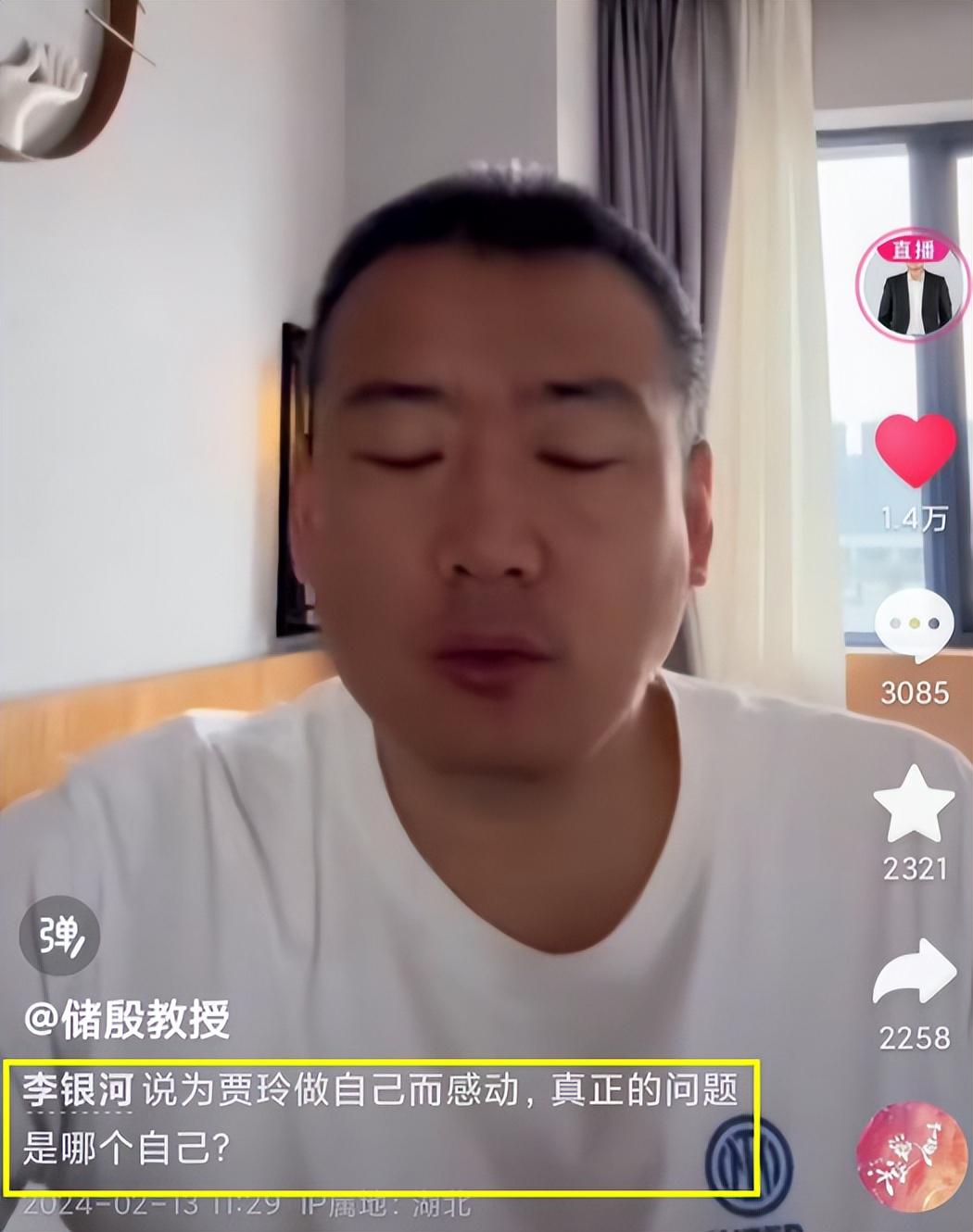
Task: Open the creator's live avatar
Action: (913, 286)
